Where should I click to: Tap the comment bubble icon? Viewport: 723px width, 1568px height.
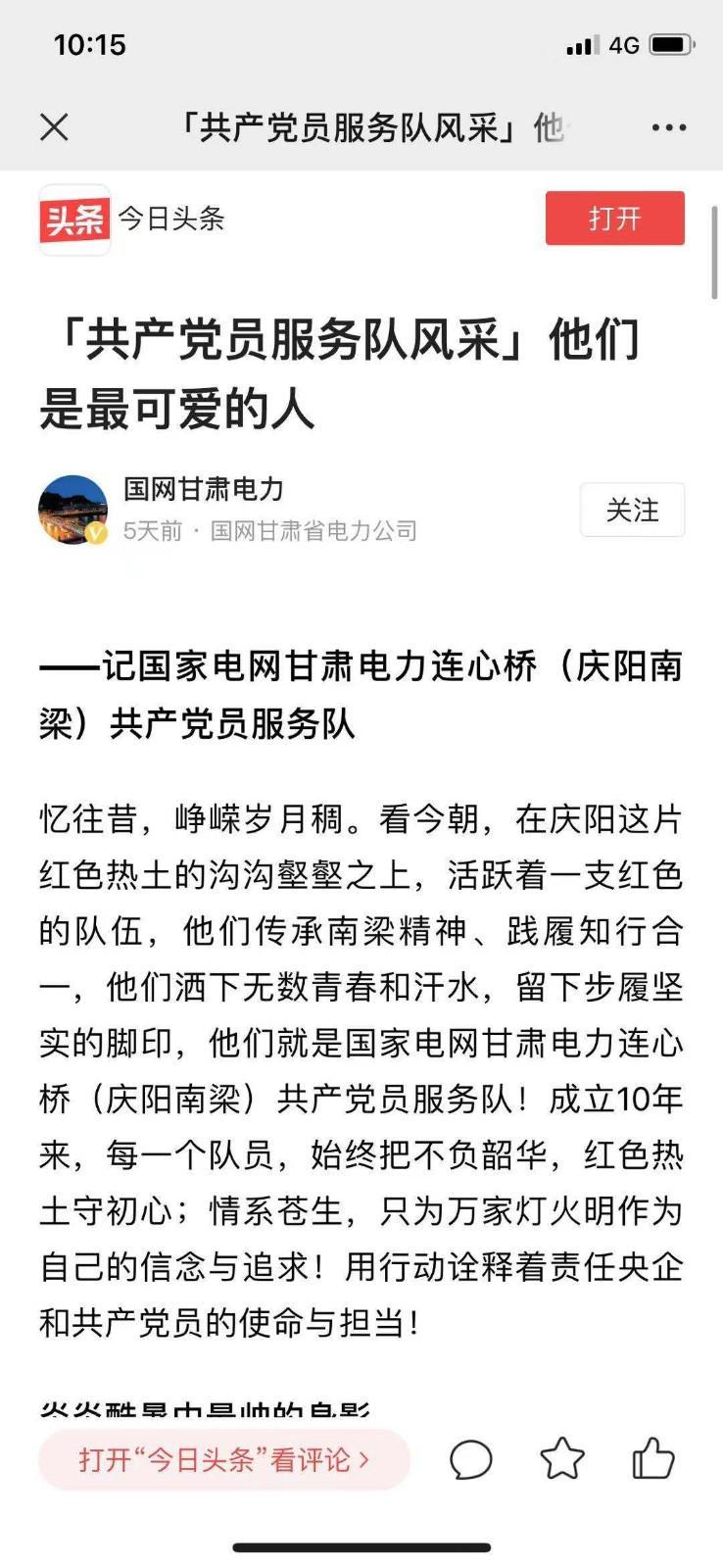coord(471,1459)
